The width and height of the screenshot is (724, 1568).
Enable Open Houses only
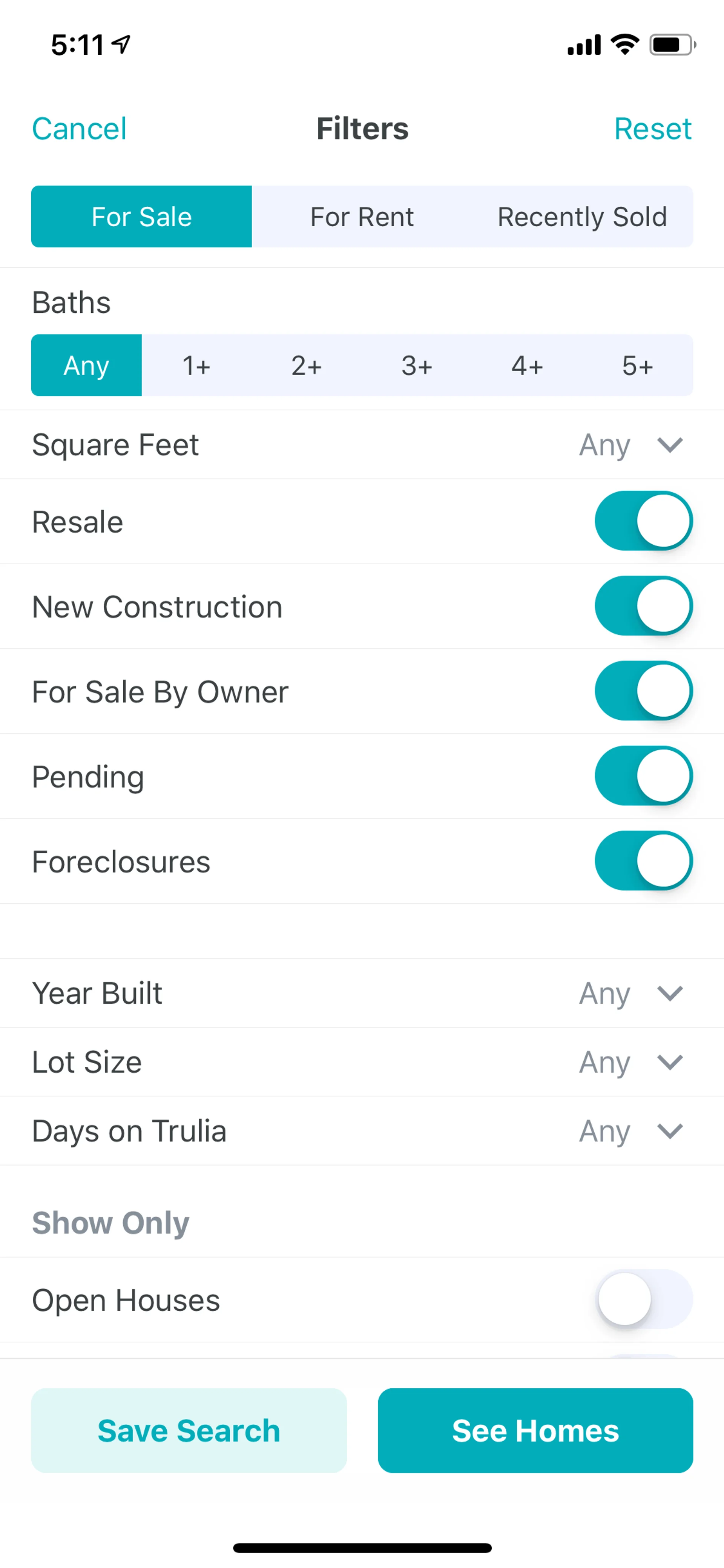(x=643, y=1299)
